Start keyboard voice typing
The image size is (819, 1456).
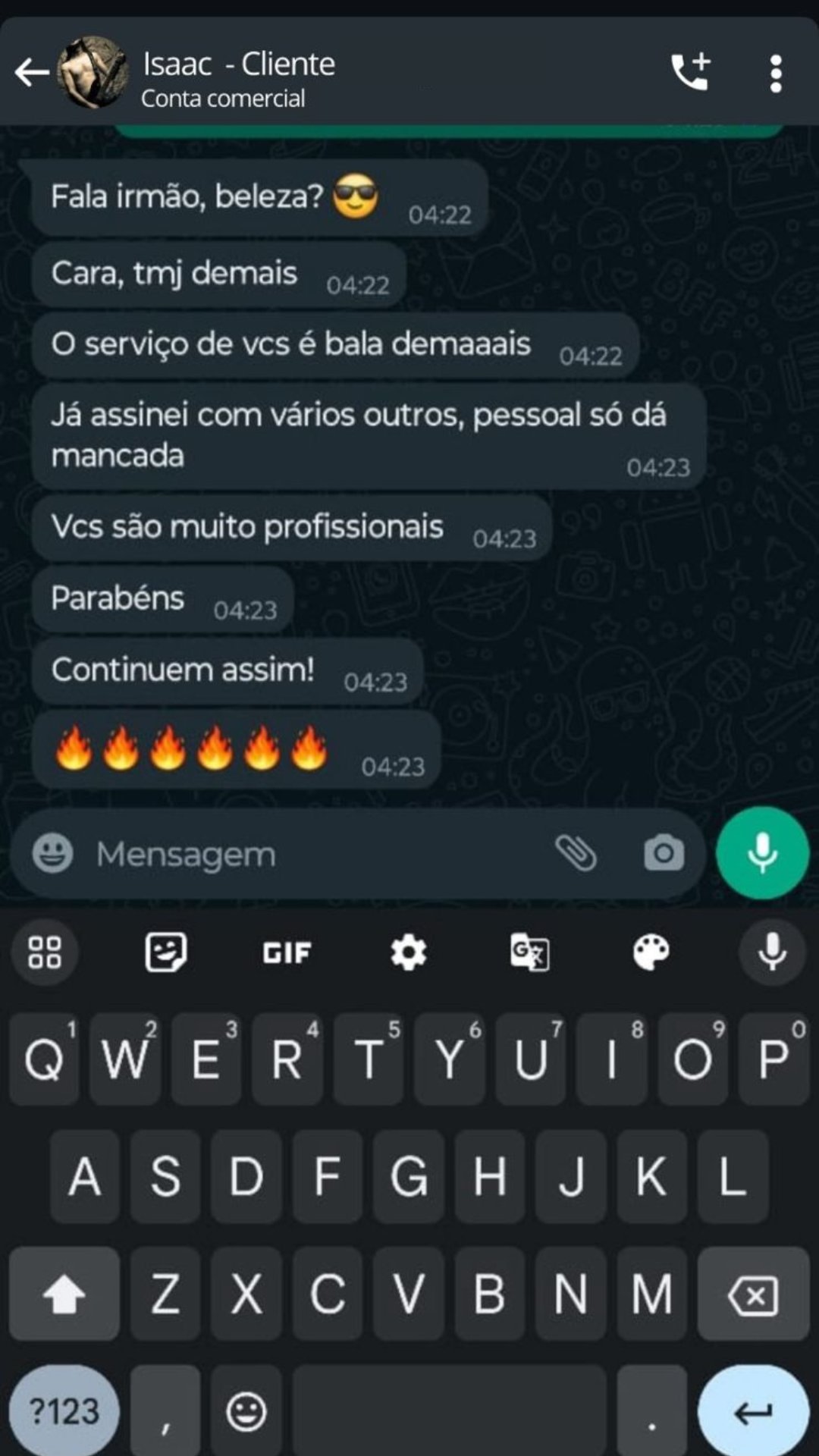click(772, 952)
